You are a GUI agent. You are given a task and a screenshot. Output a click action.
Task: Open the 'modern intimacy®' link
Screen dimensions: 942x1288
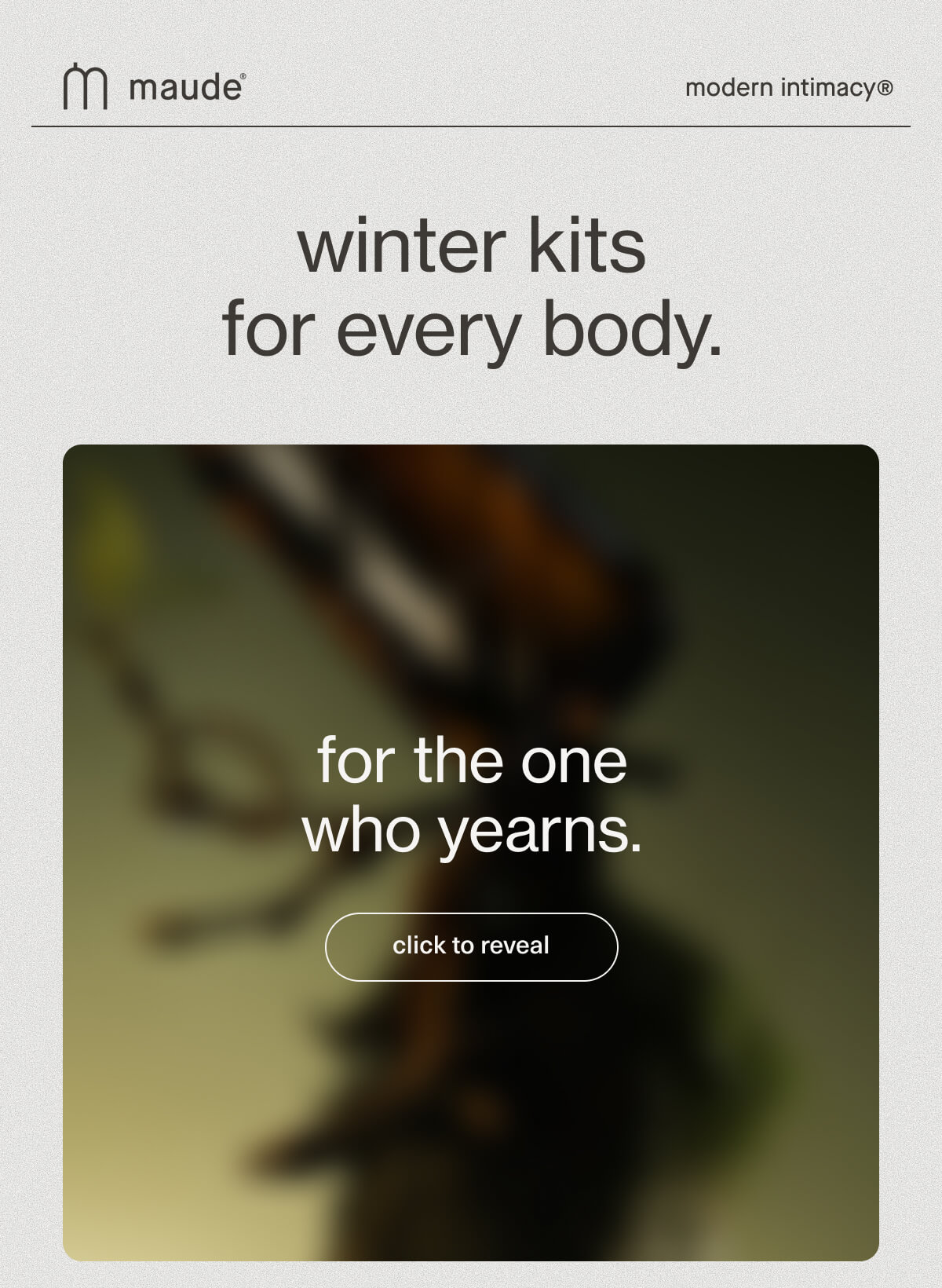(789, 89)
